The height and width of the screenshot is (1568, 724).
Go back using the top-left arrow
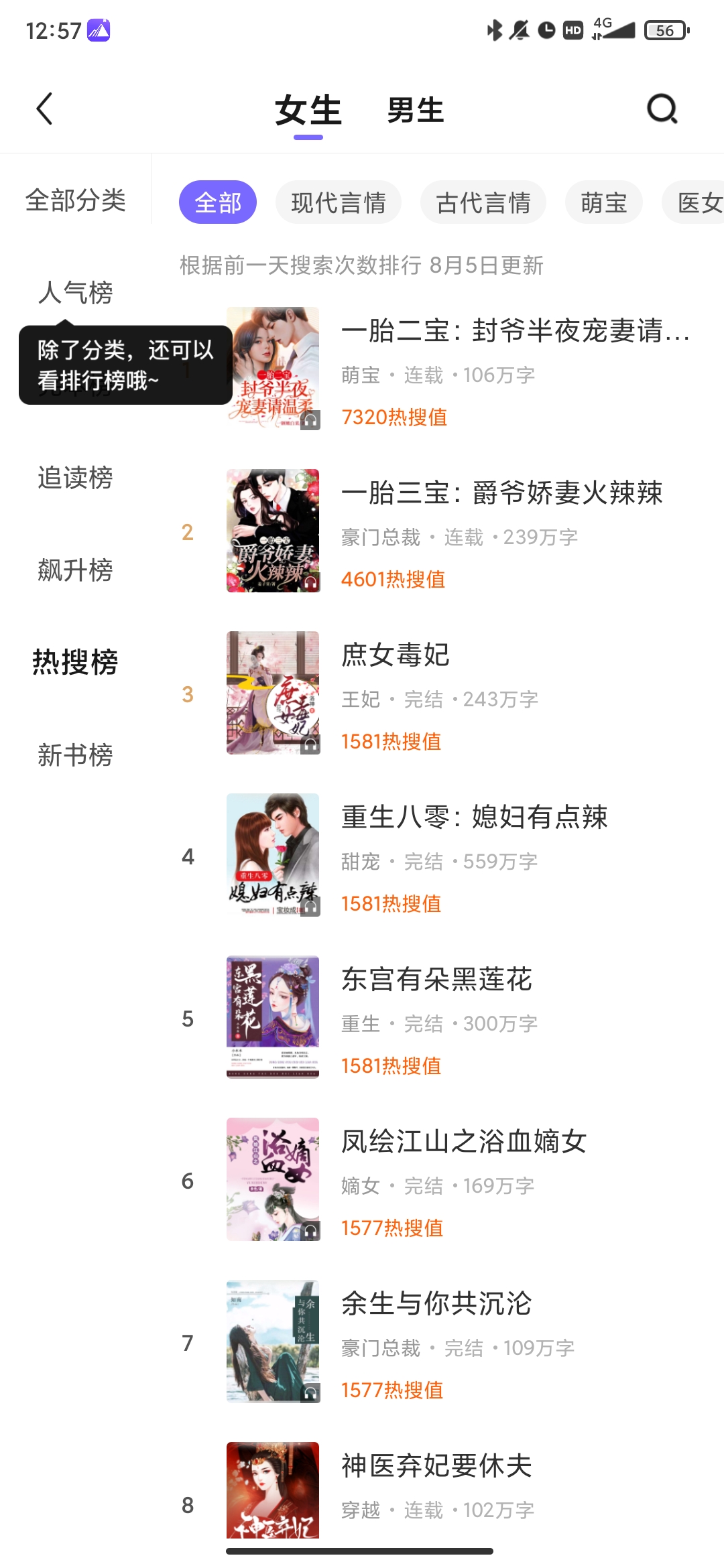click(x=44, y=109)
